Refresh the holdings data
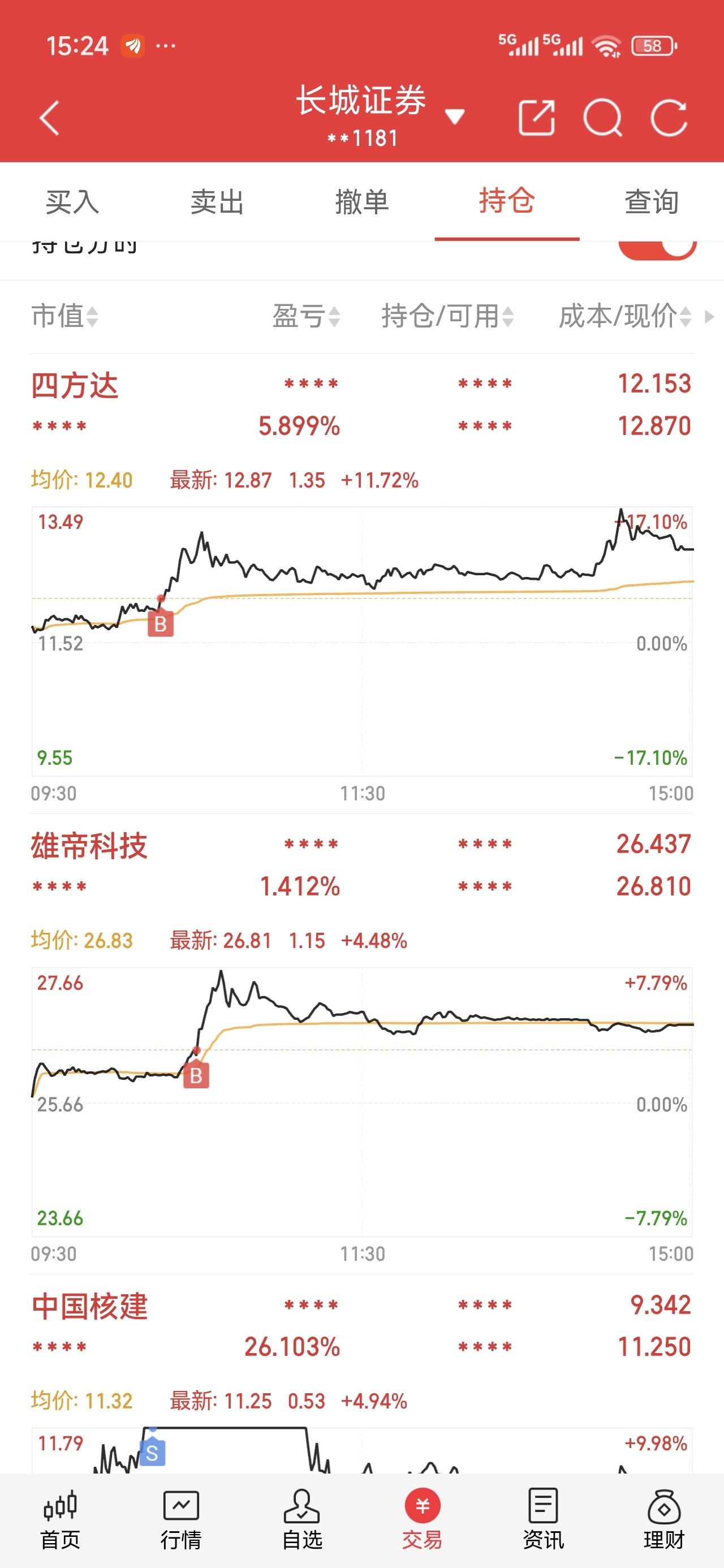724x1568 pixels. tap(669, 118)
